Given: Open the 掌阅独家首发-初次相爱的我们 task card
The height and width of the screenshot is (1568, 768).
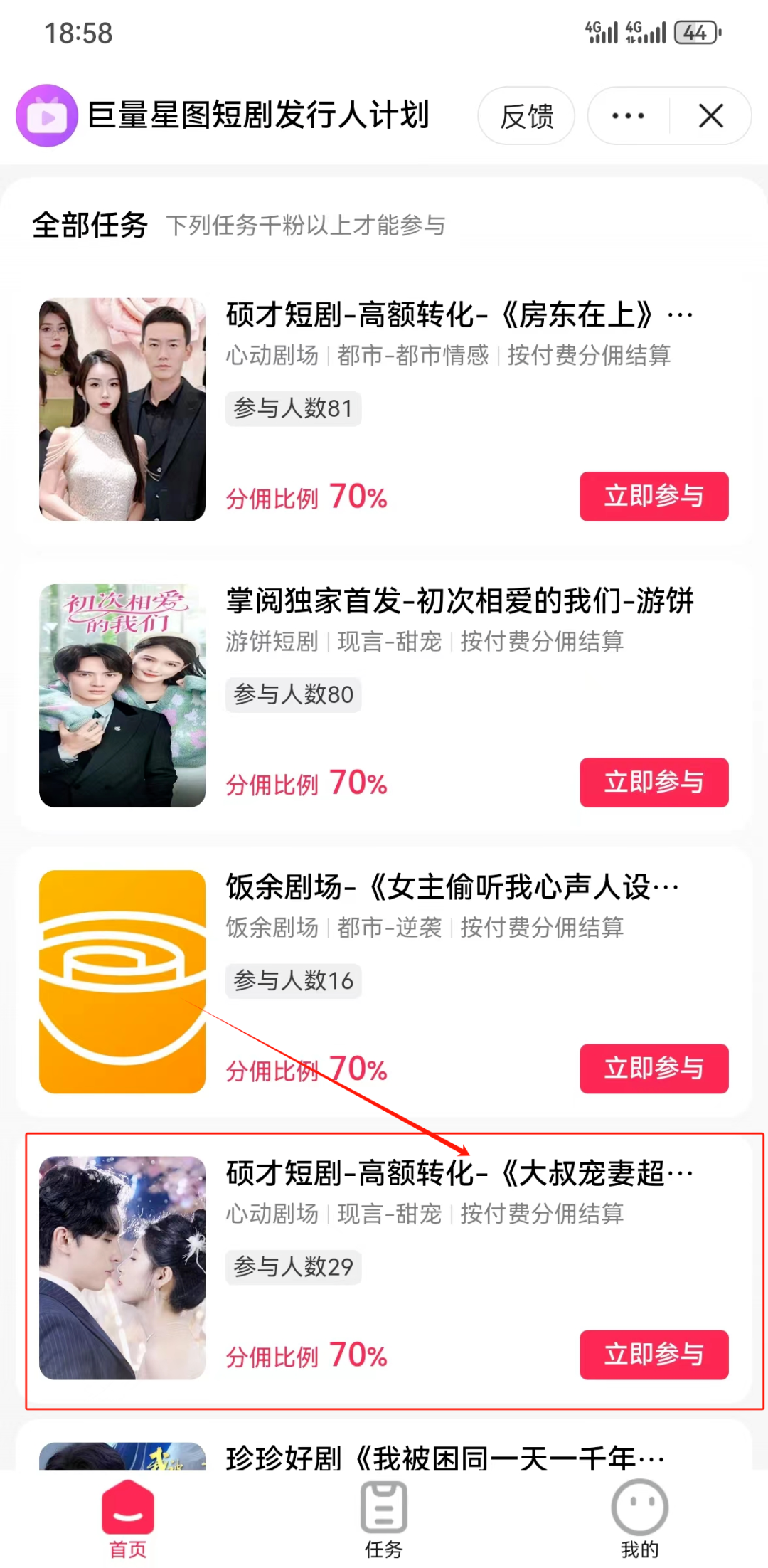Looking at the screenshot, I should coord(384,695).
